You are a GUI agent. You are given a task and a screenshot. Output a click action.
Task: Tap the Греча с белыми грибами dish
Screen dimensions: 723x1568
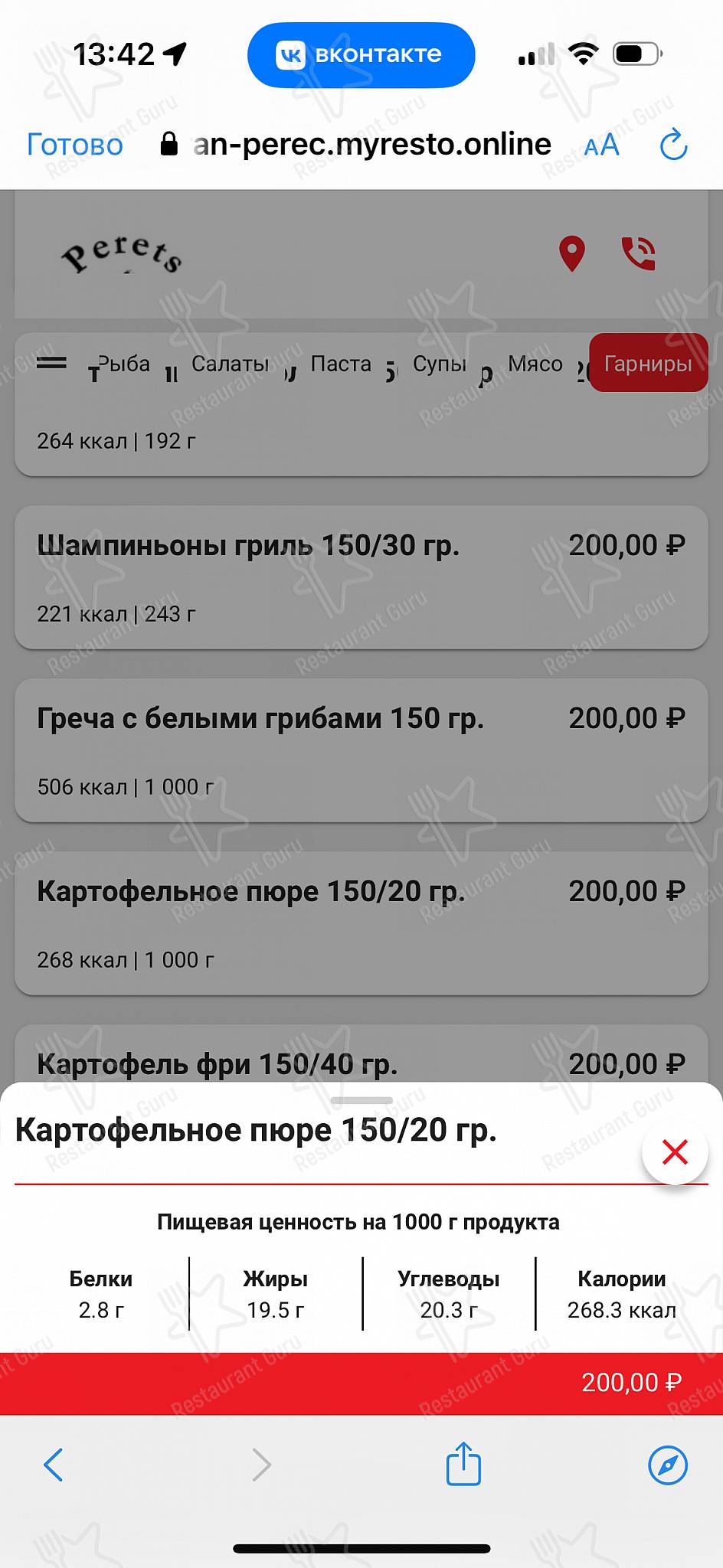click(x=361, y=750)
